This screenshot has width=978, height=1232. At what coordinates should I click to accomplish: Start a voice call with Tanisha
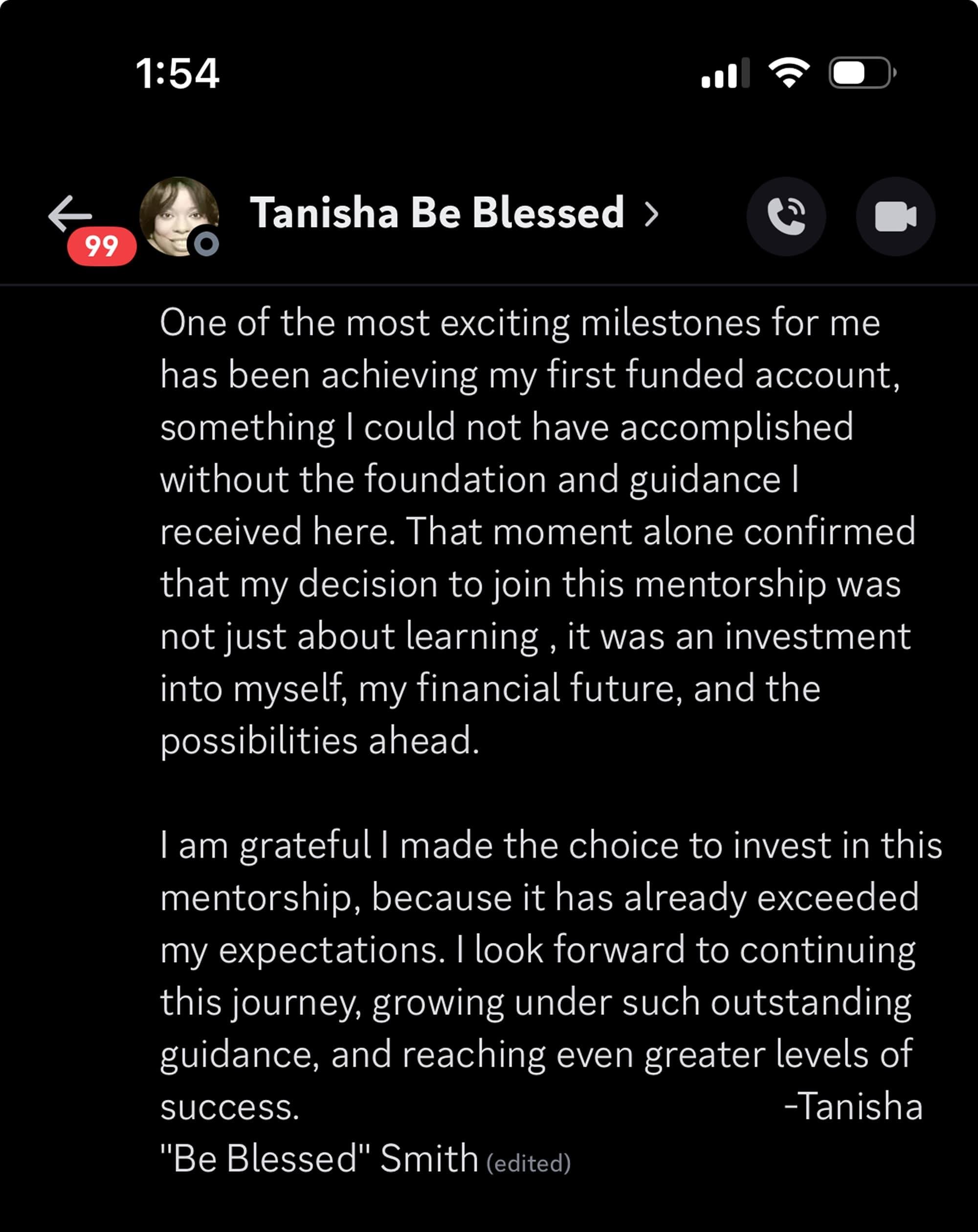coord(785,216)
